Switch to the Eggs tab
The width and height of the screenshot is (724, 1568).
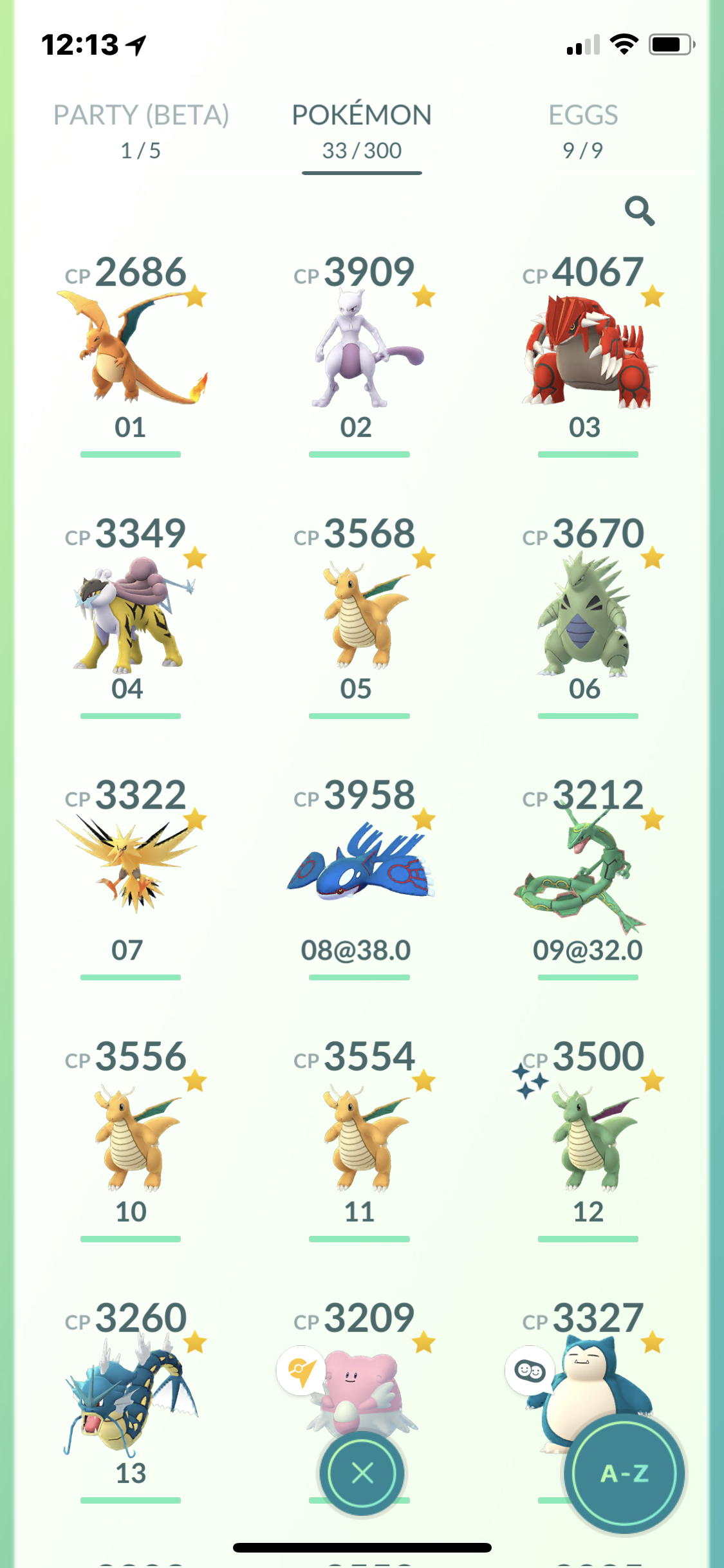point(583,131)
